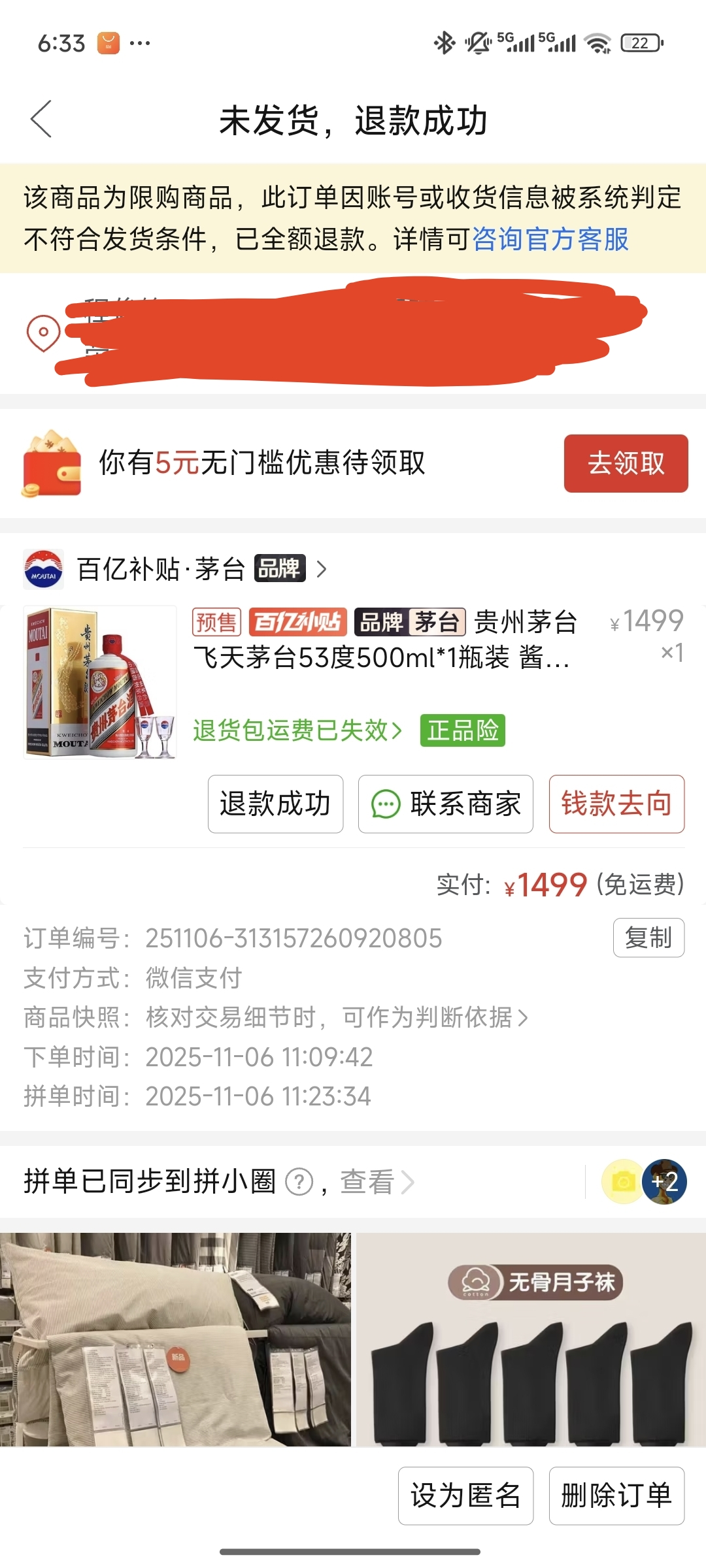
Task: Delete this order with 删除订单
Action: (616, 1495)
